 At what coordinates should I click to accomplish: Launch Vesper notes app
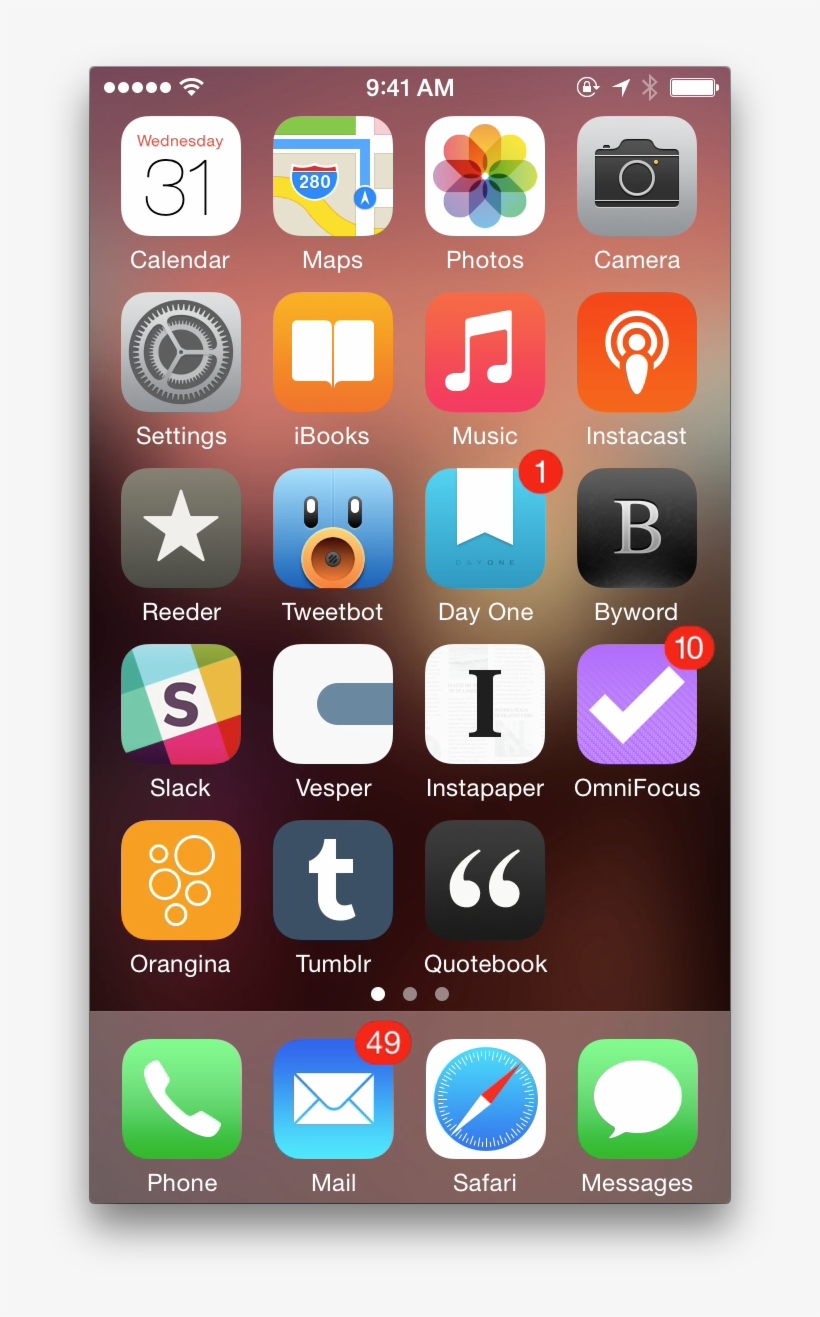(x=333, y=704)
